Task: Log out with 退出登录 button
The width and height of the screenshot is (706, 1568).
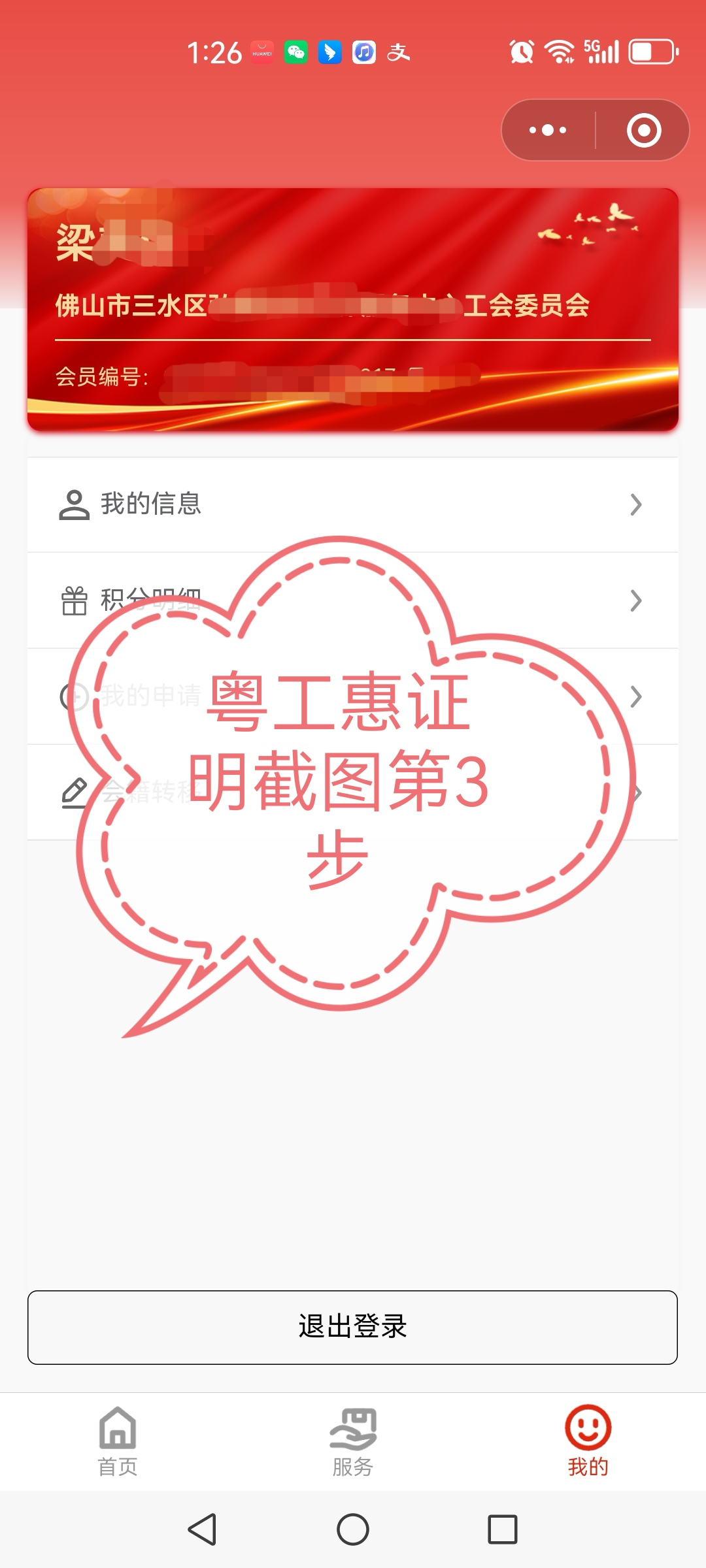Action: [352, 1327]
